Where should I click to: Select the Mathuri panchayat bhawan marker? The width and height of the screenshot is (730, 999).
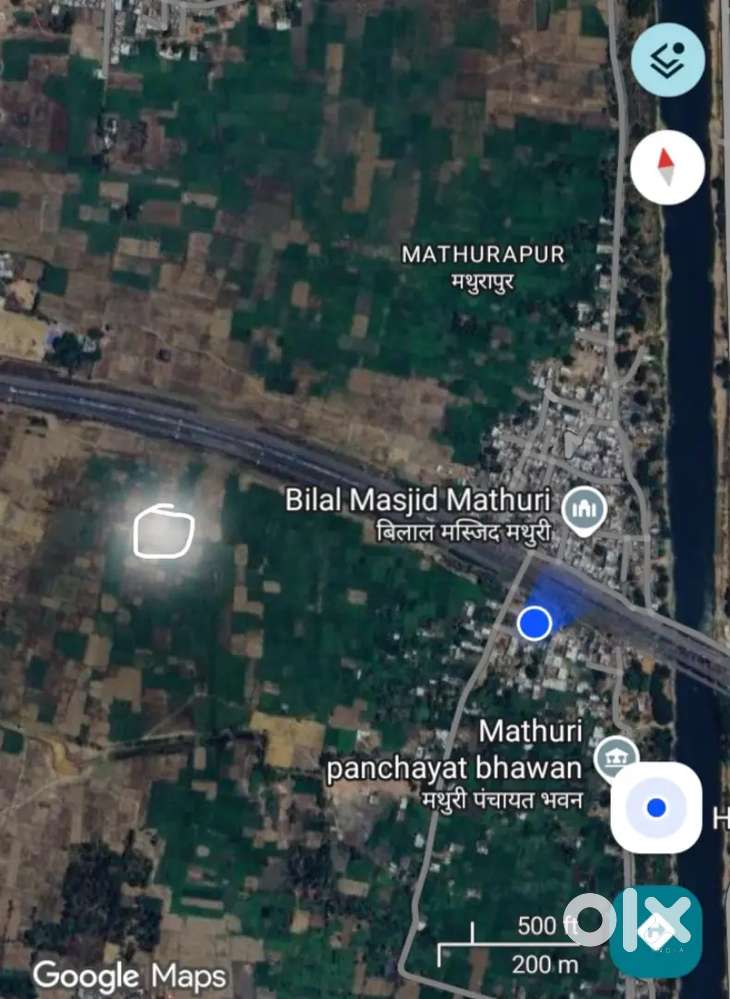point(616,758)
